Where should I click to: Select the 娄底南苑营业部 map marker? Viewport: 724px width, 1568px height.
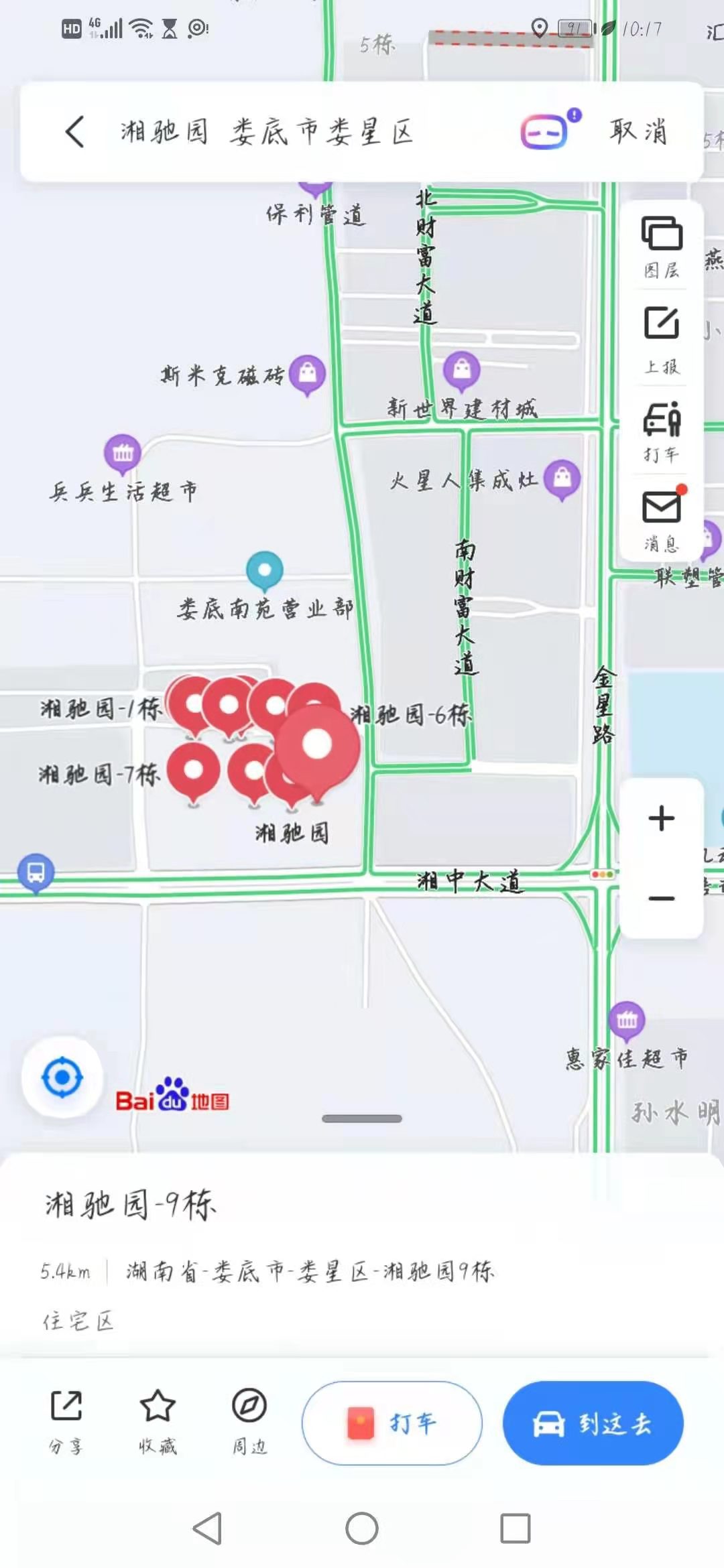265,570
